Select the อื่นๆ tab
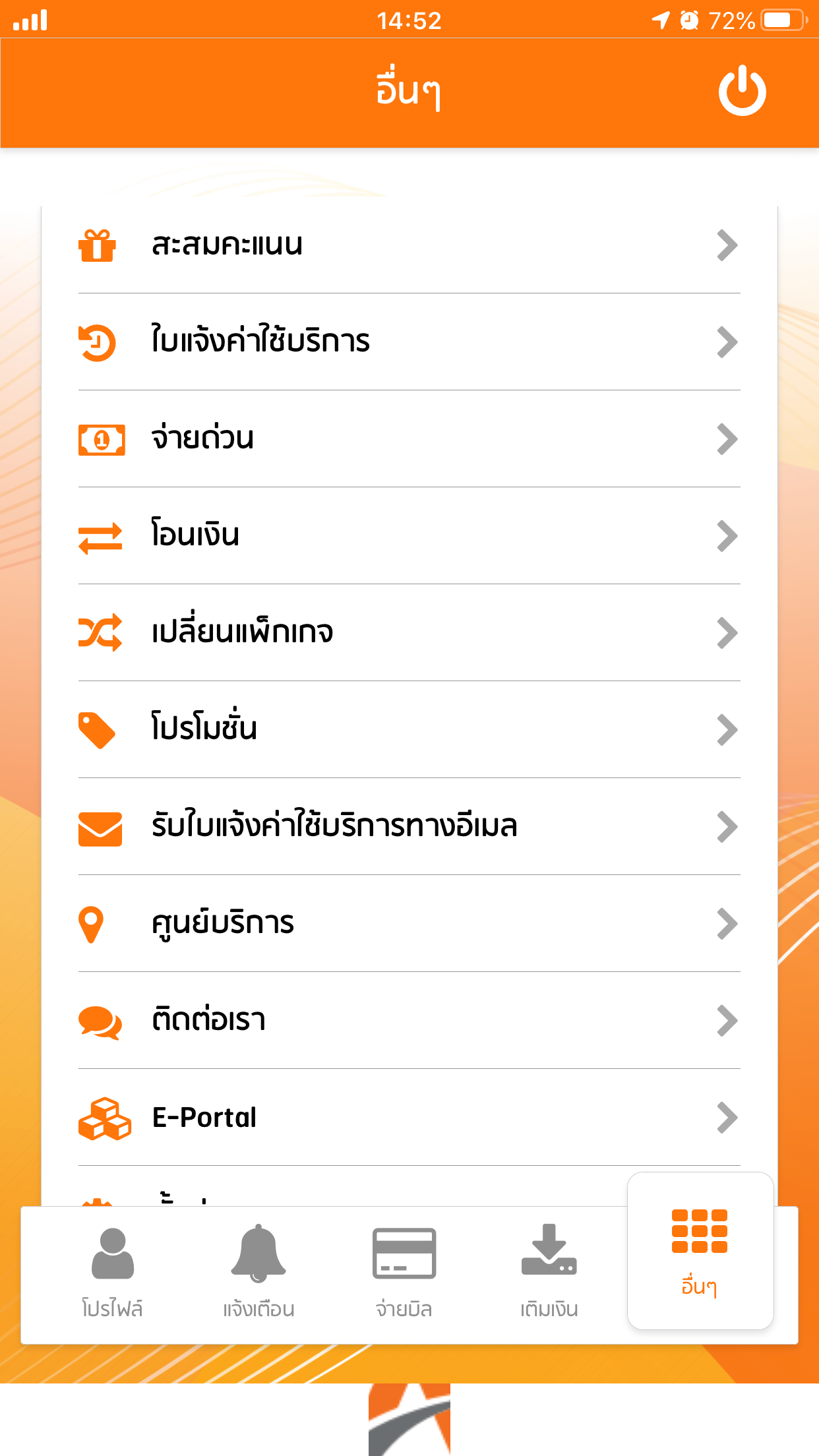The image size is (819, 1456). pos(700,1251)
